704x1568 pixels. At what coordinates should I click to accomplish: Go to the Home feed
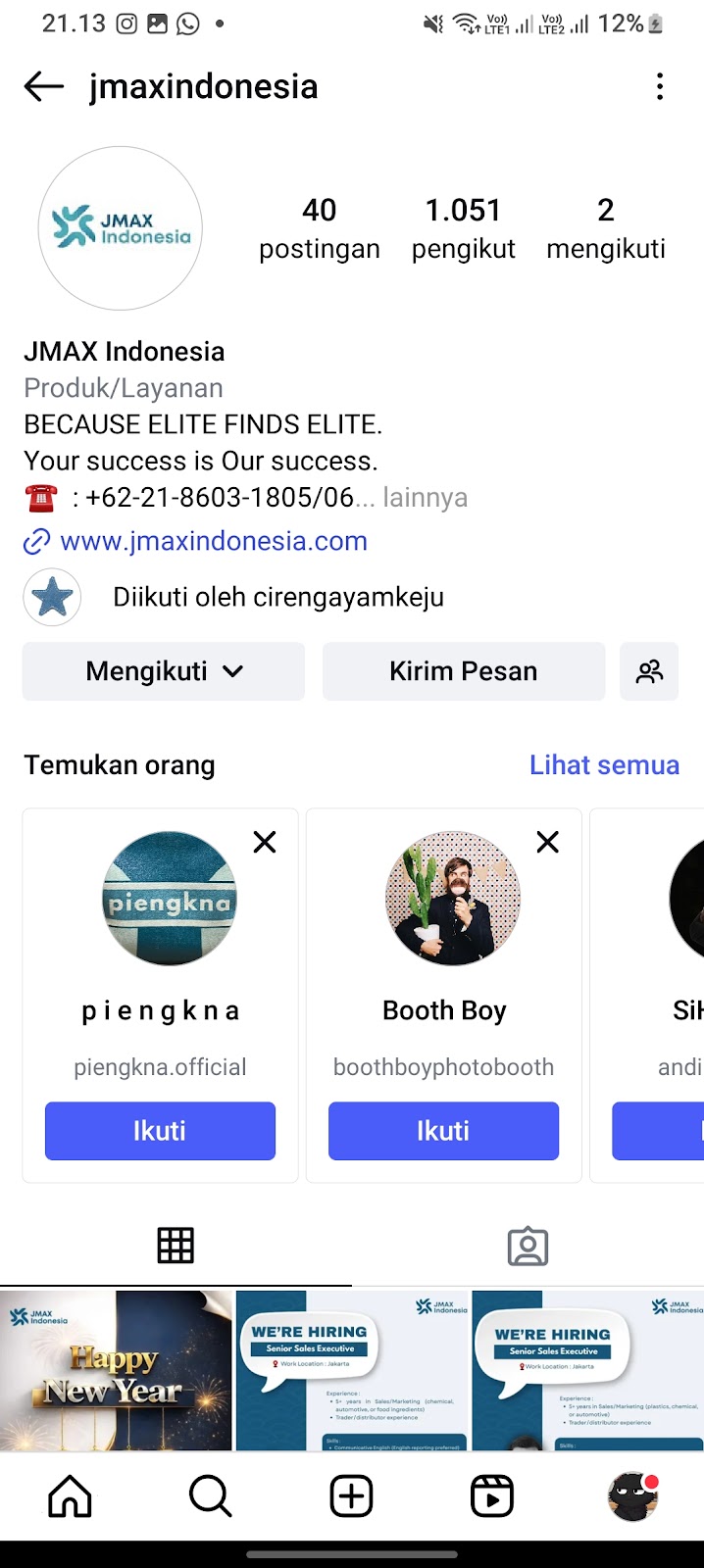(x=70, y=1496)
